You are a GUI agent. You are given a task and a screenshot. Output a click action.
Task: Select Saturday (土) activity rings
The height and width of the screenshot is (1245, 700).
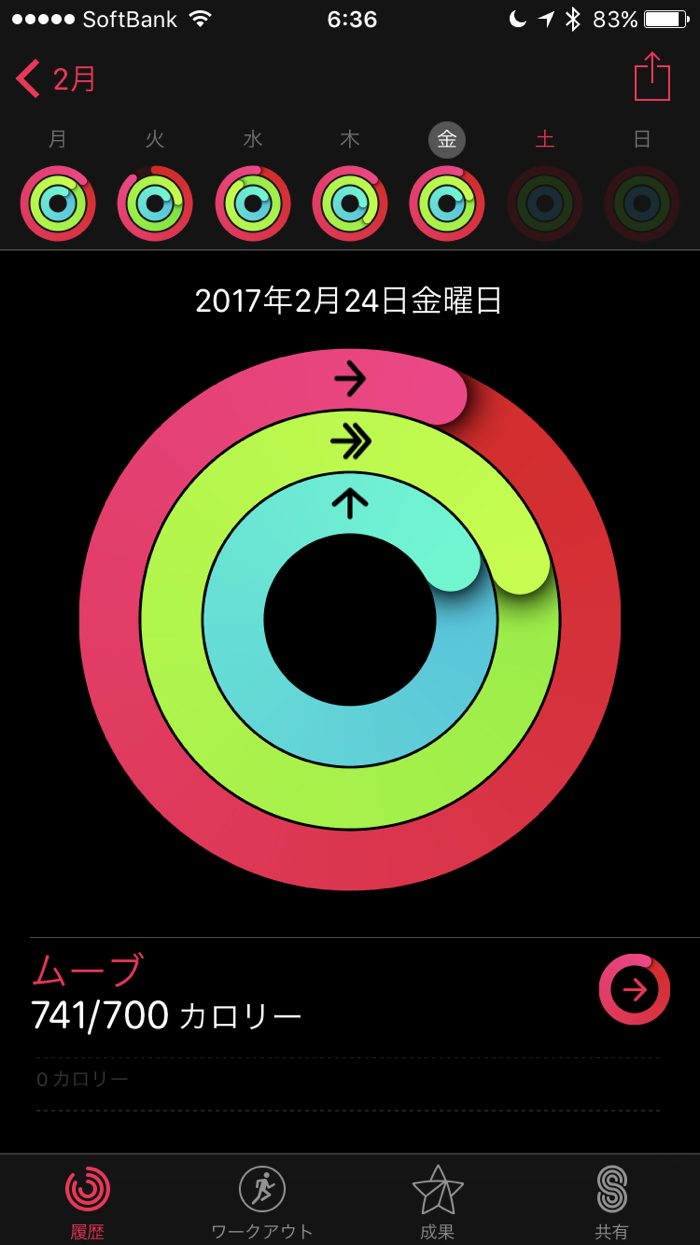[x=544, y=203]
